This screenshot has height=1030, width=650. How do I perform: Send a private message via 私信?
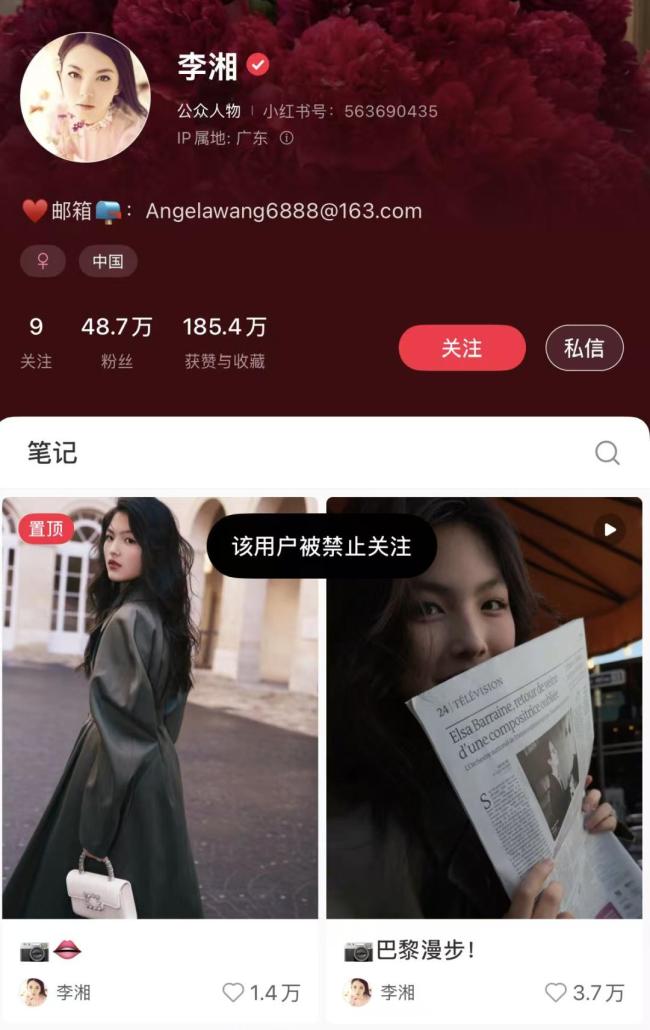pos(584,348)
